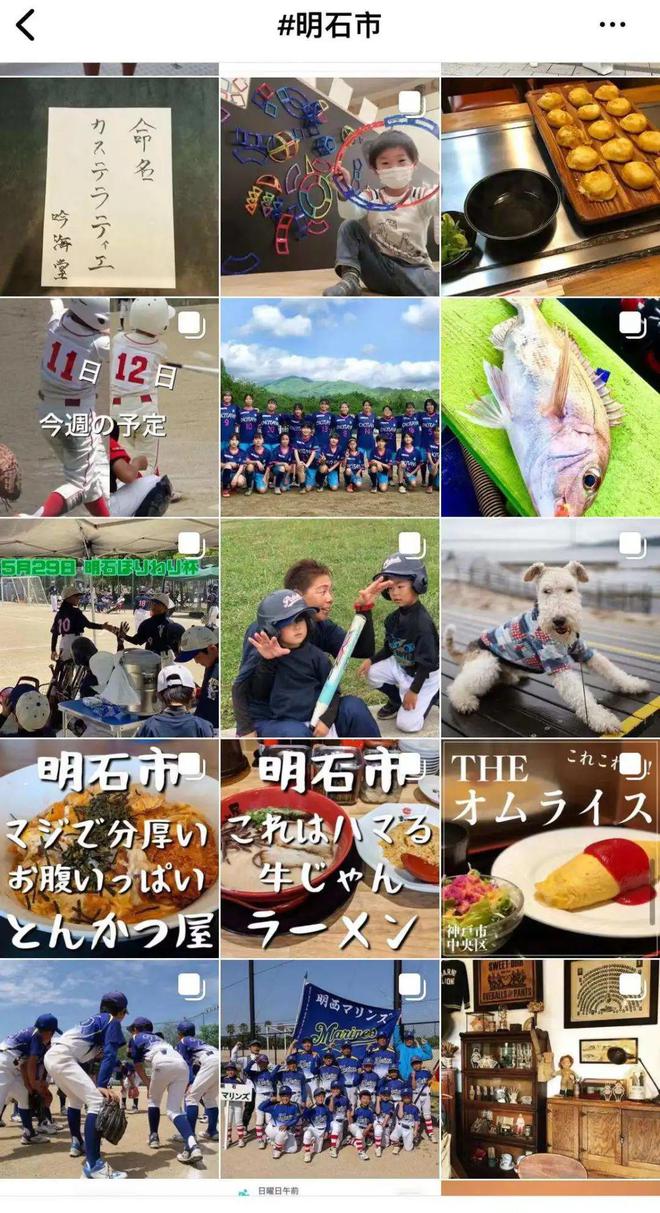This screenshot has height=1213, width=660.
Task: Open the three-dot overflow menu
Action: pyautogui.click(x=612, y=25)
